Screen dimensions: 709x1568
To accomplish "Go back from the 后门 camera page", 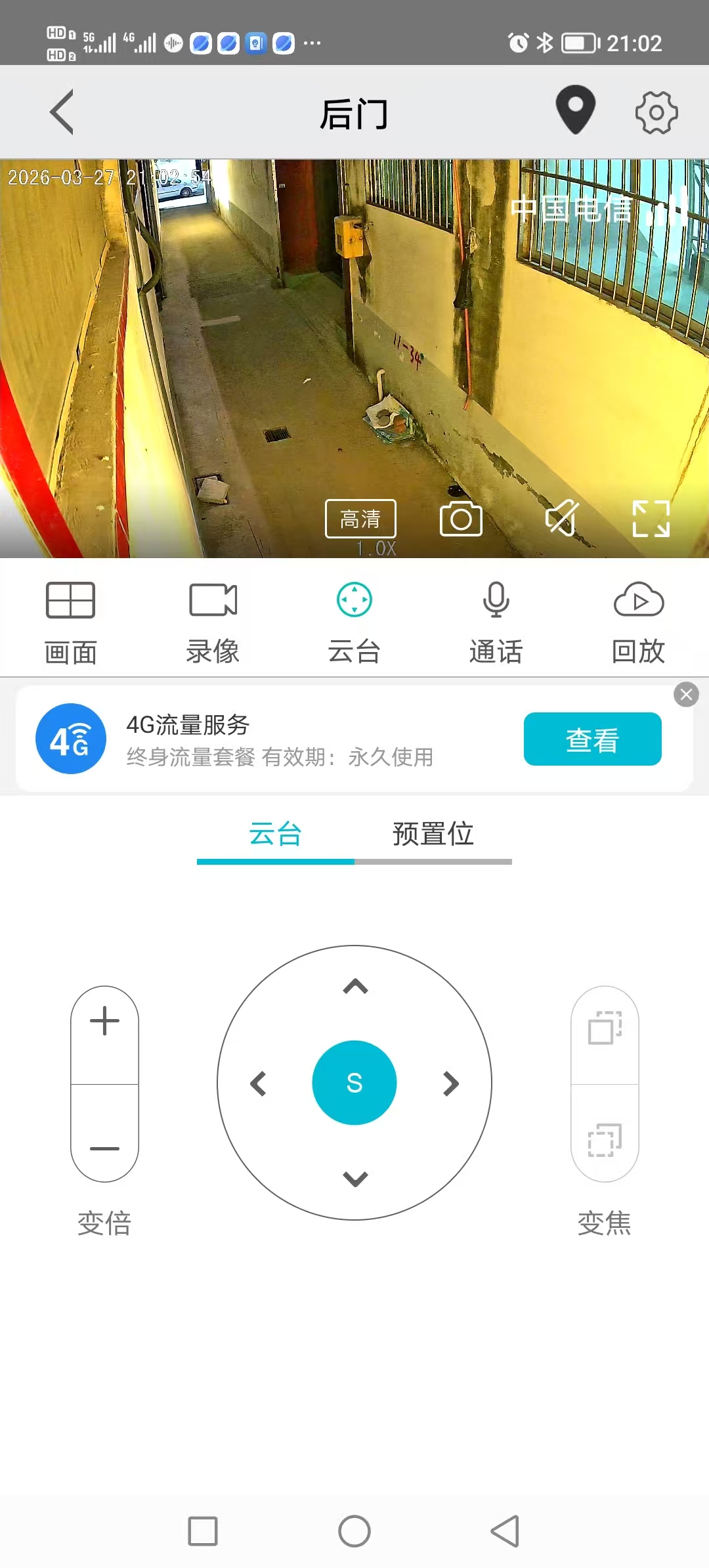I will [62, 112].
